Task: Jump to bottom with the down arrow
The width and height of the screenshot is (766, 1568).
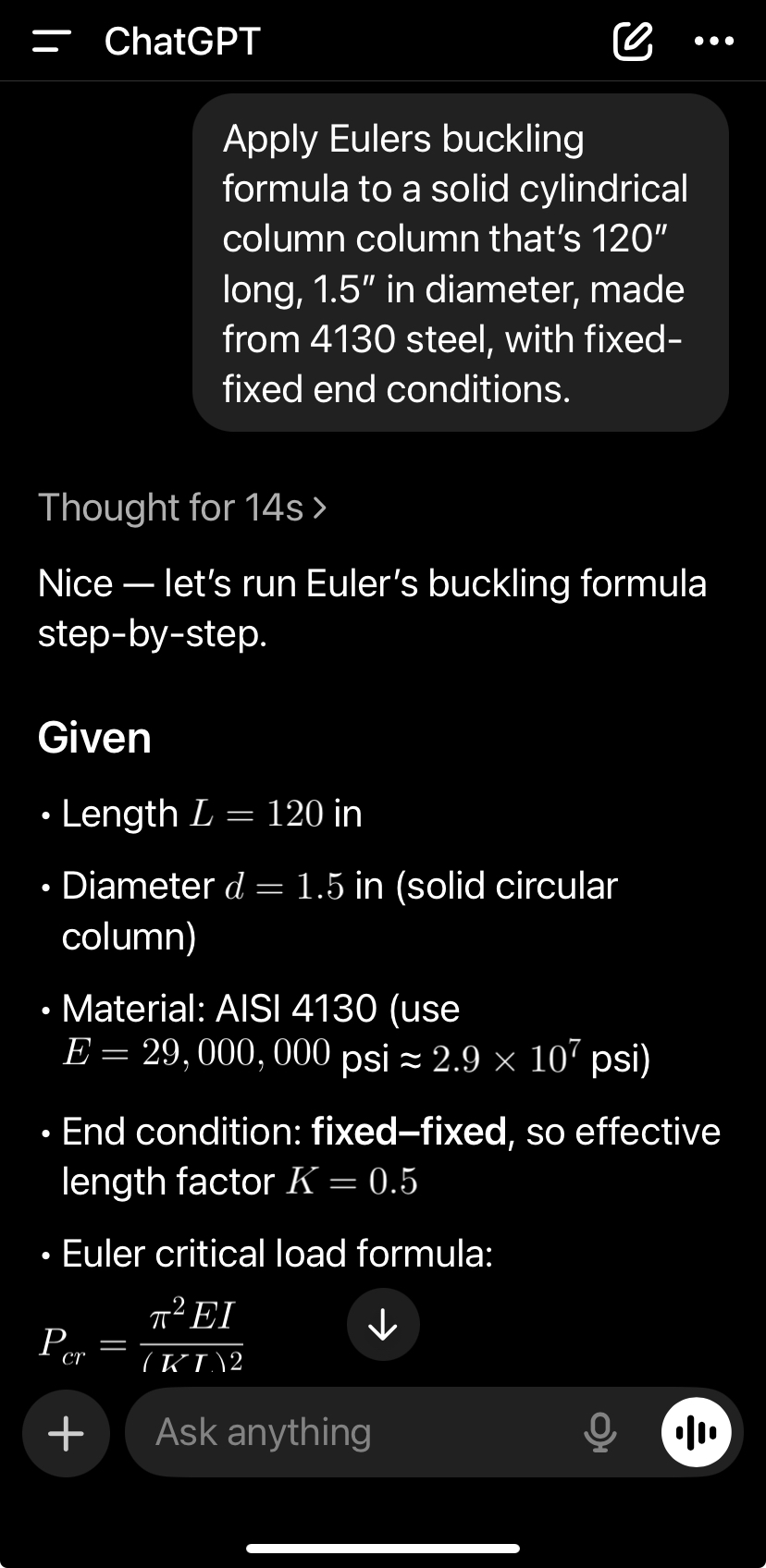Action: pyautogui.click(x=383, y=1325)
